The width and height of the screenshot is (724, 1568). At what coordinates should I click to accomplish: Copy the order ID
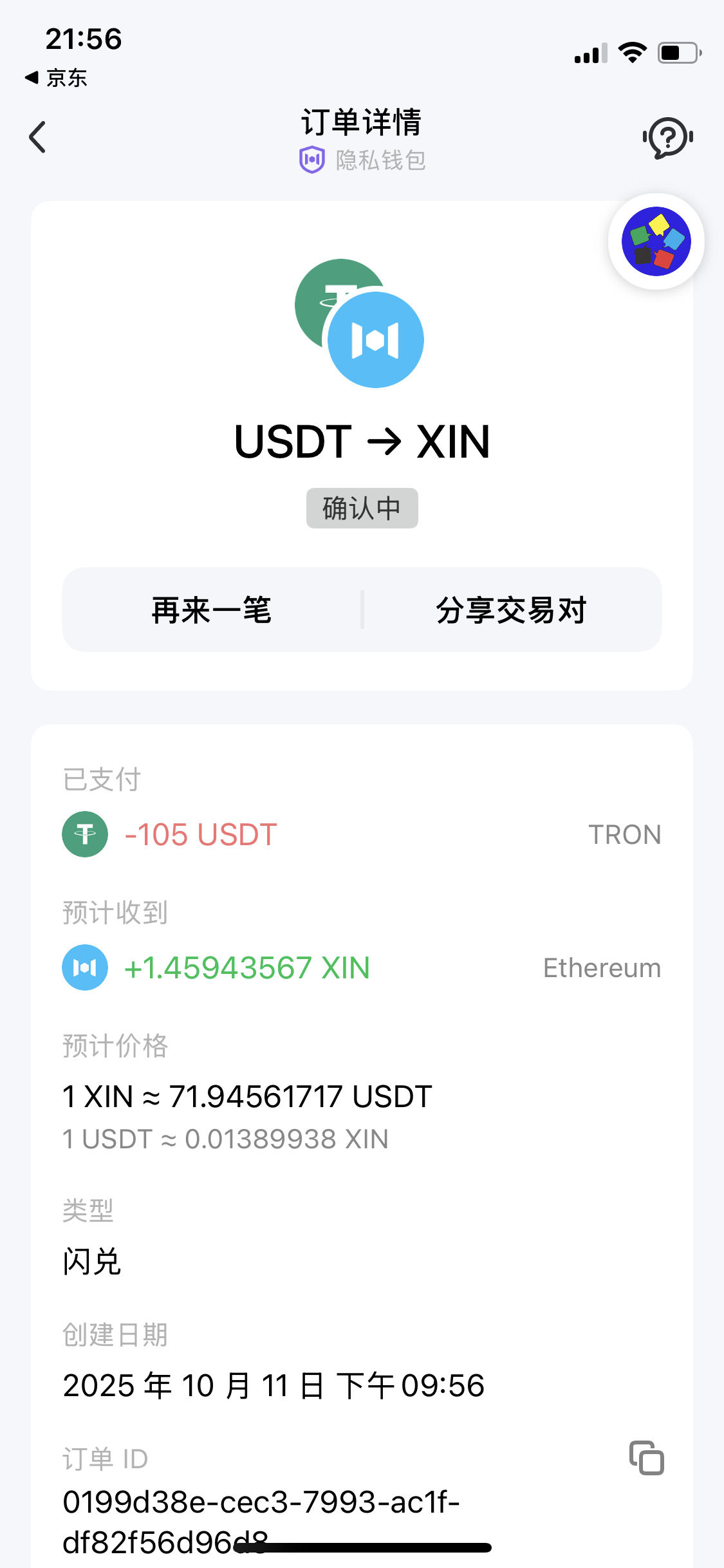[646, 1457]
